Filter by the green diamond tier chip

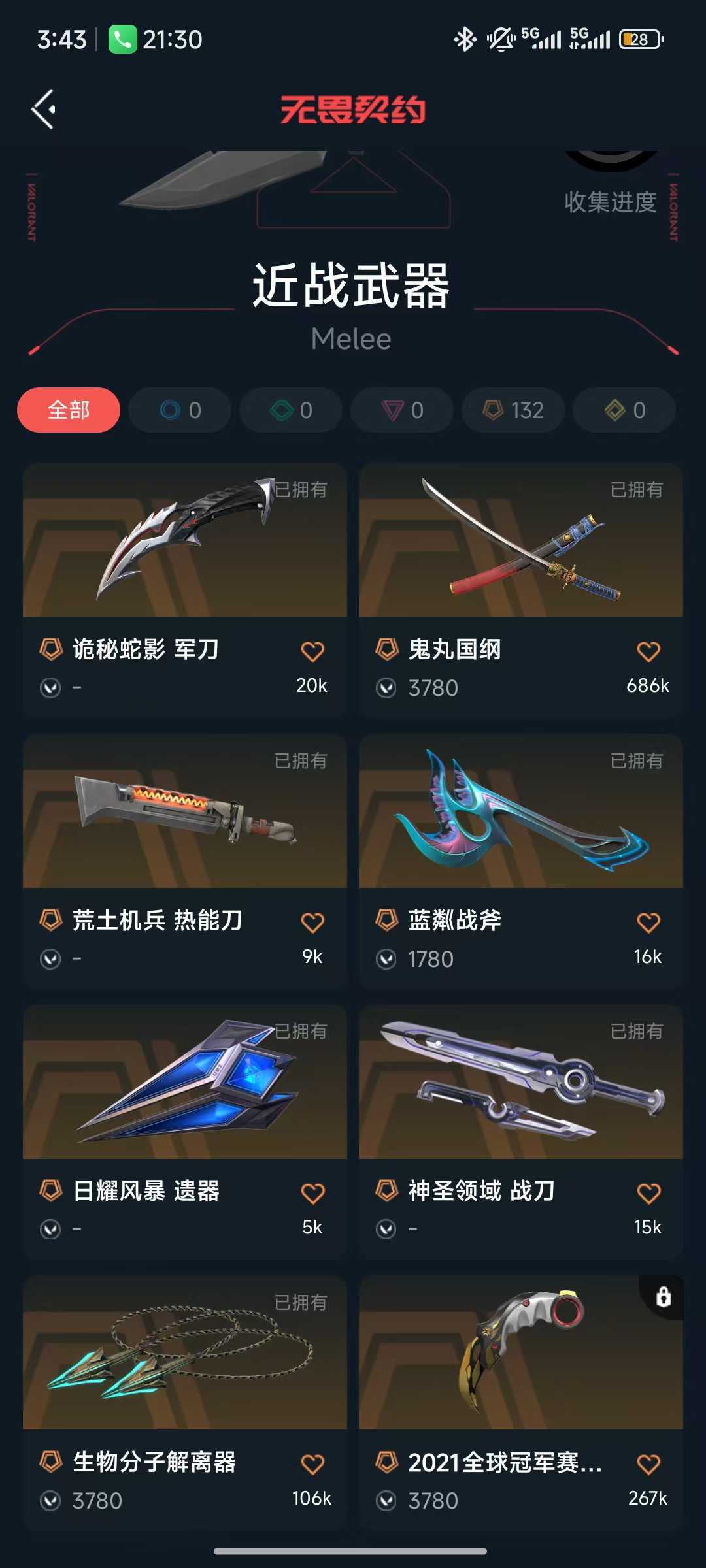[291, 410]
